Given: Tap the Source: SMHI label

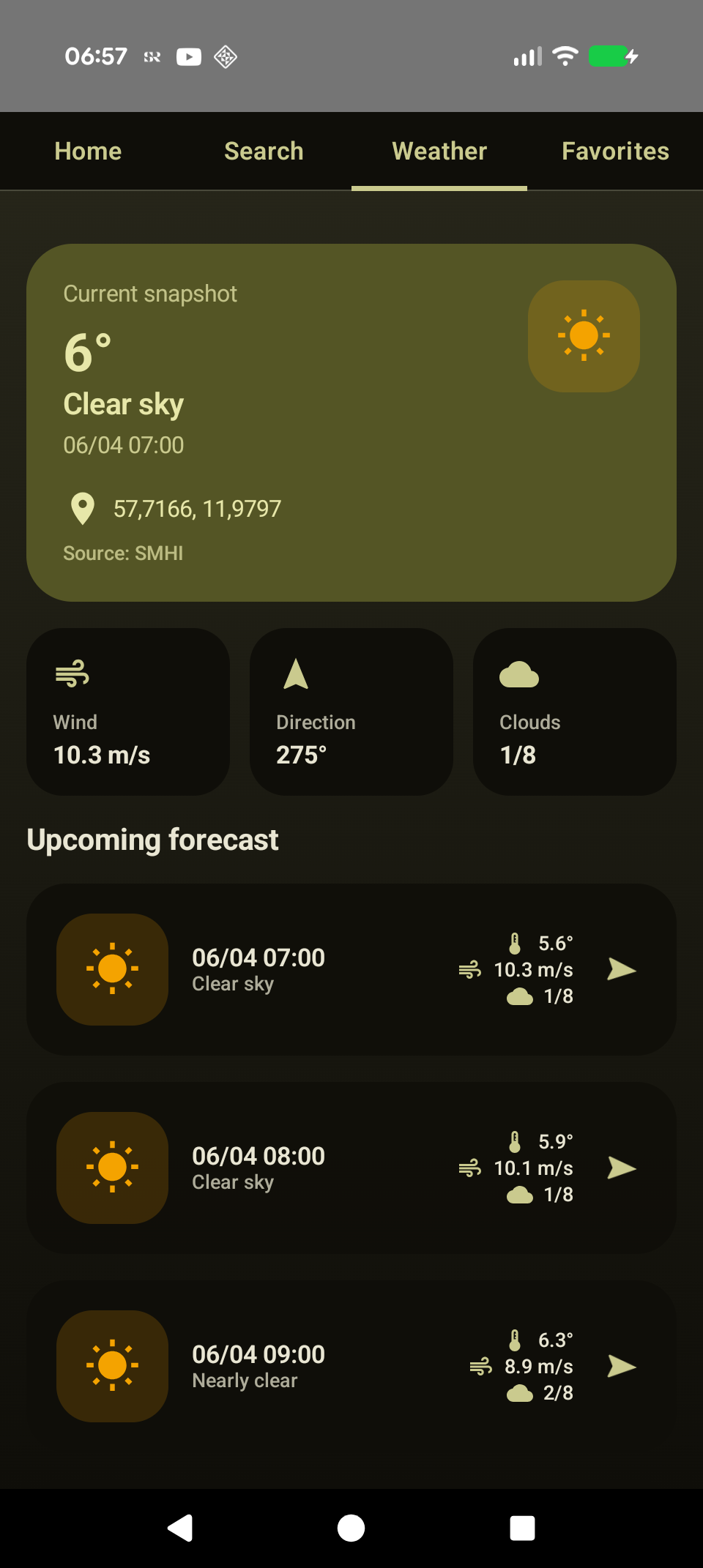Looking at the screenshot, I should (x=123, y=553).
